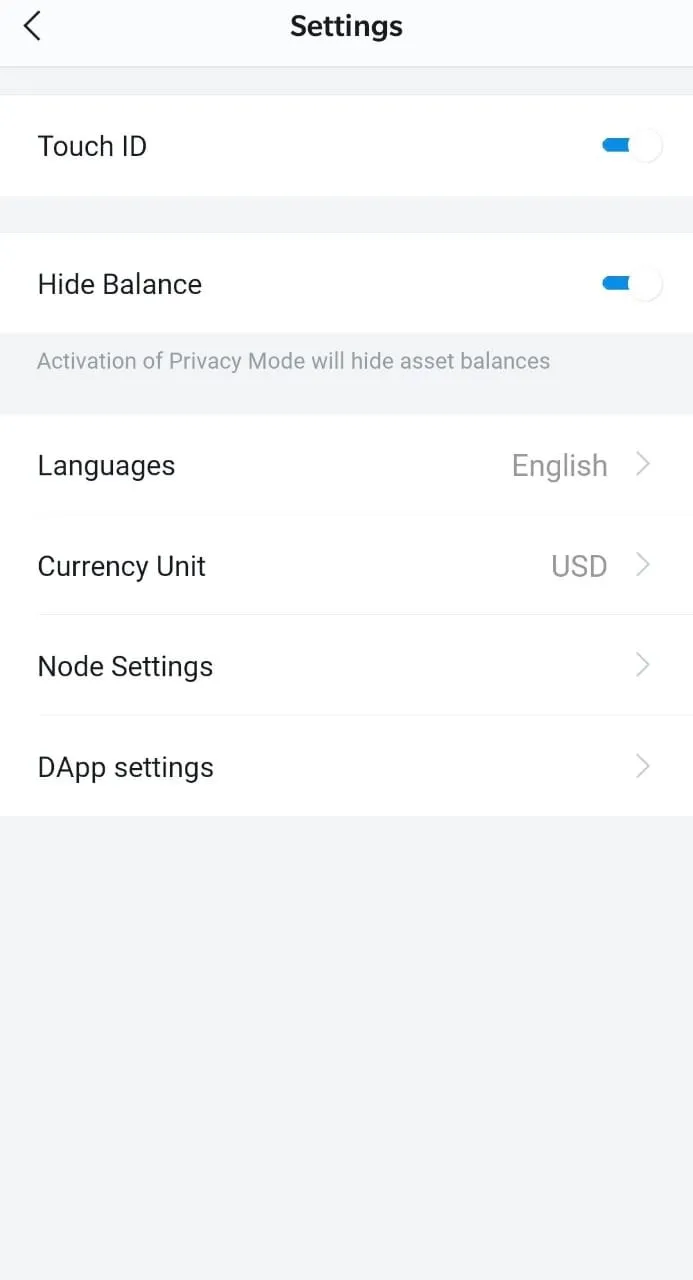Change the Currency Unit
693x1280 pixels.
[346, 566]
